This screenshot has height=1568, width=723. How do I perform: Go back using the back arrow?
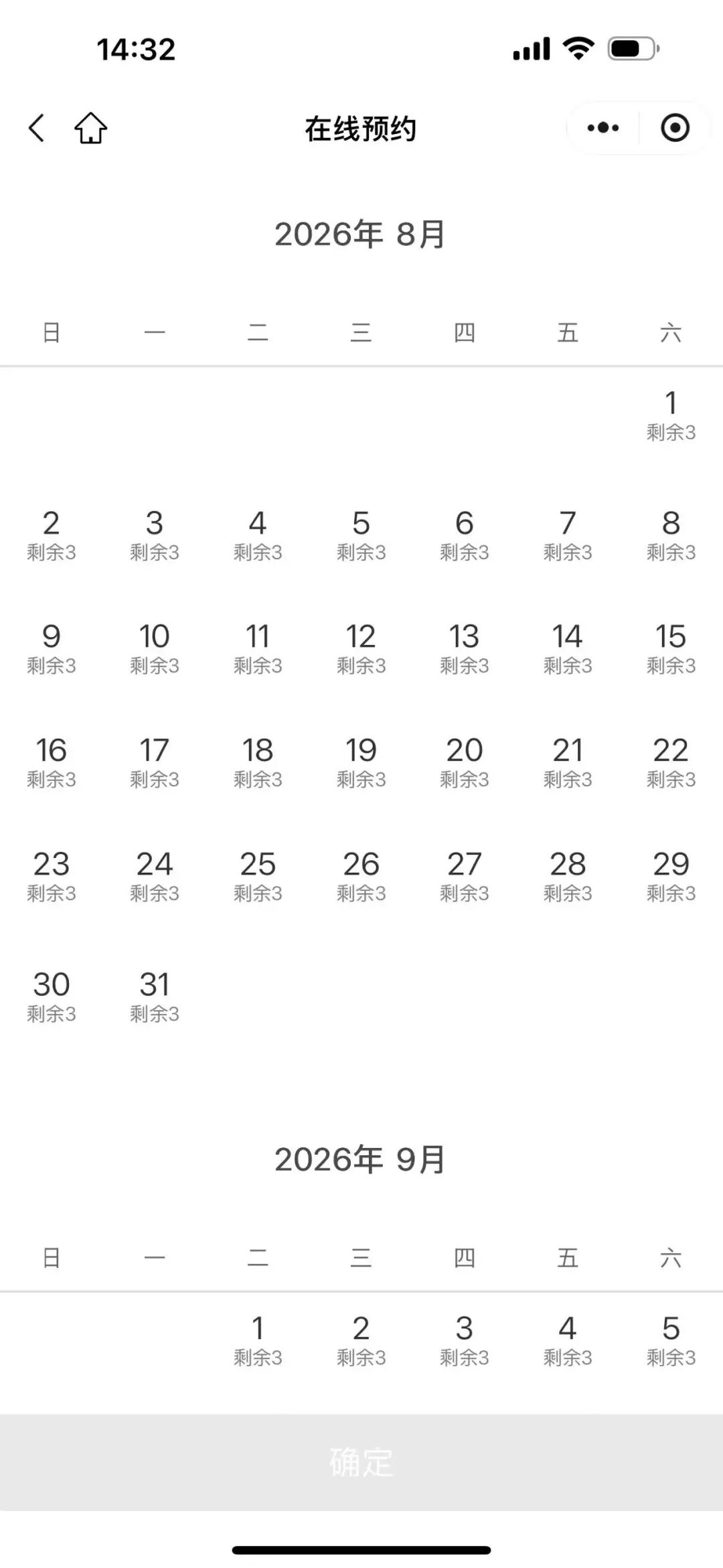(x=37, y=128)
